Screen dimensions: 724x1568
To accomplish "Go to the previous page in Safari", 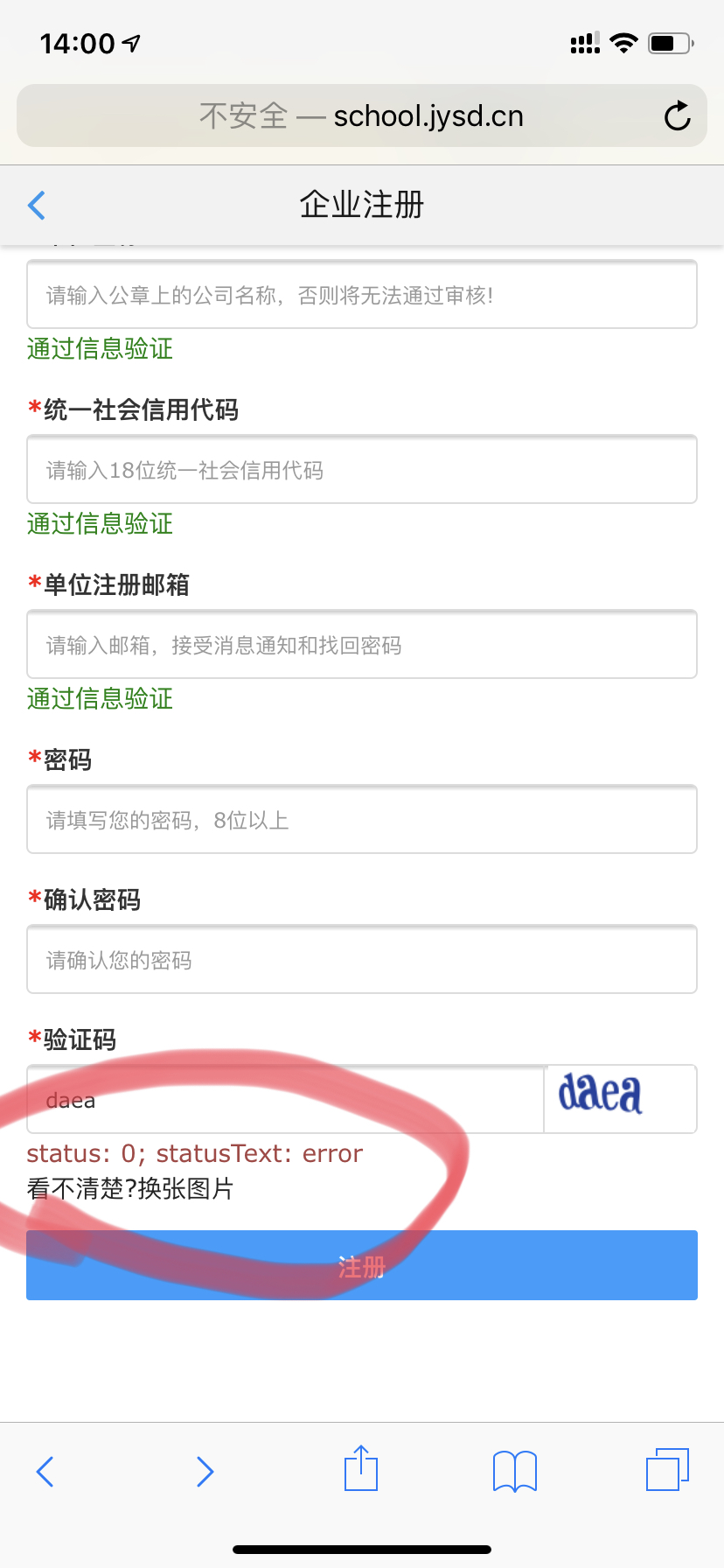I will pos(45,1472).
